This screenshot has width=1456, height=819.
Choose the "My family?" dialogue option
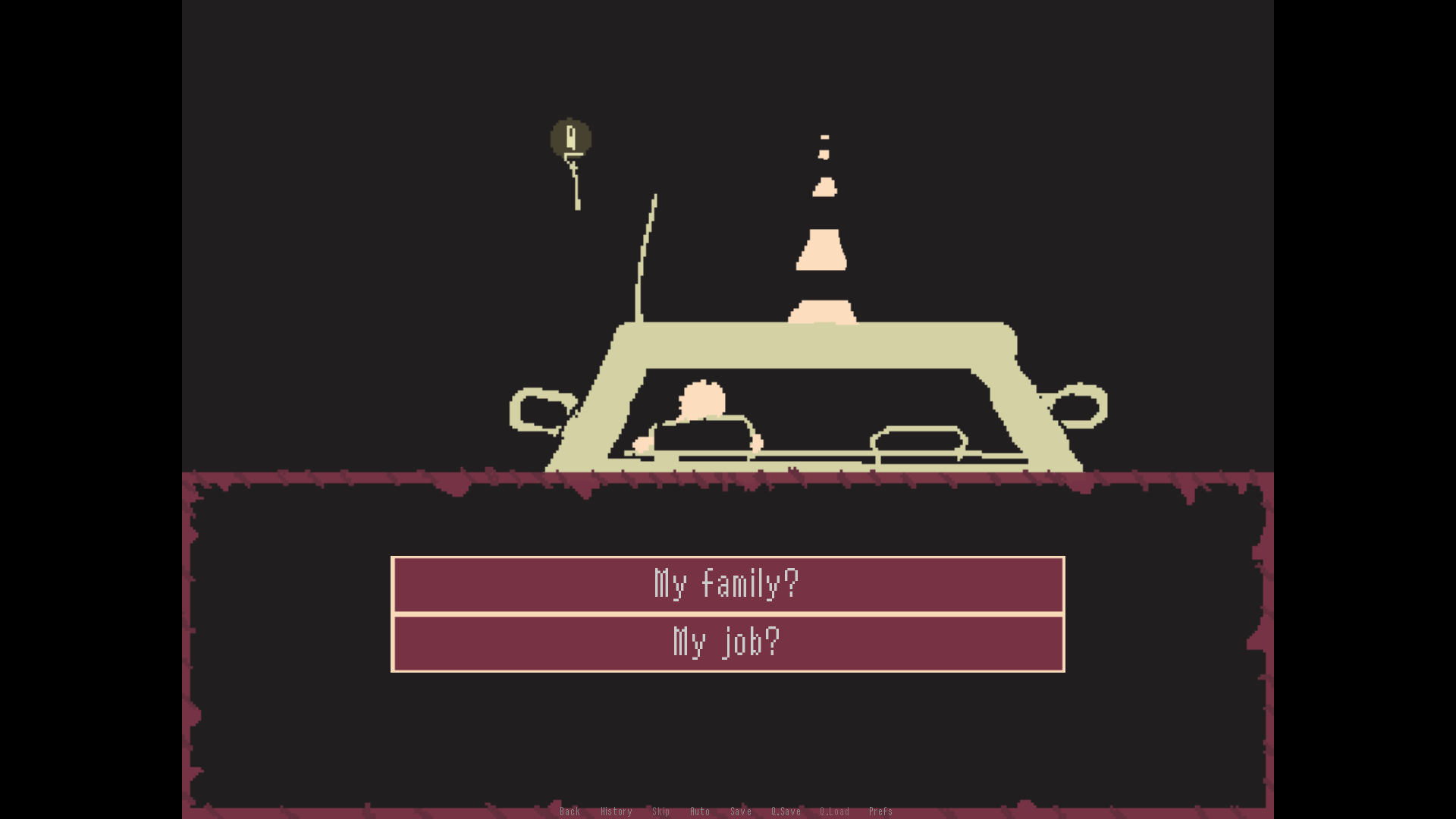[727, 584]
